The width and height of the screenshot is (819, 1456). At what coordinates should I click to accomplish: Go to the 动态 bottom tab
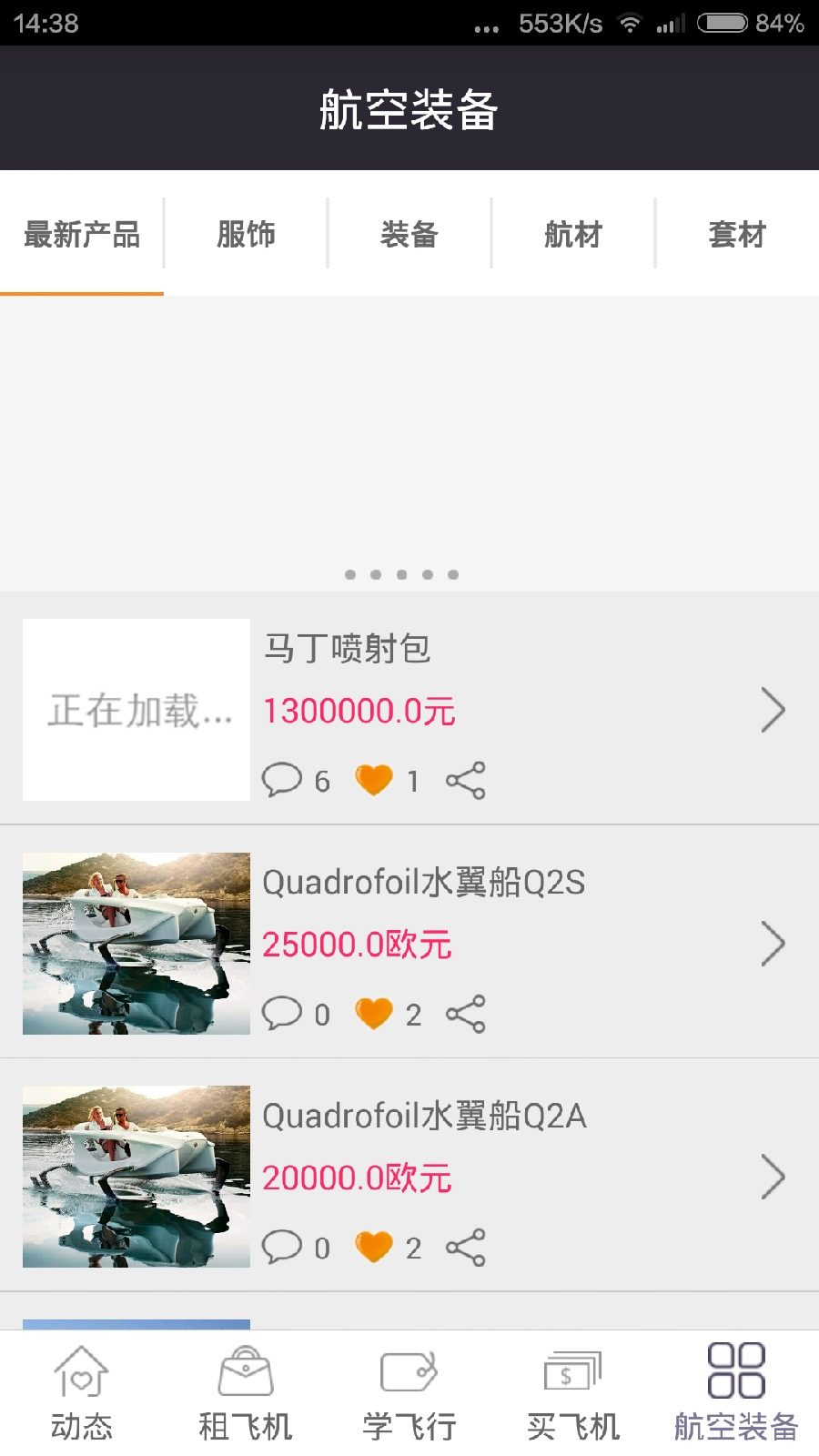tap(82, 1394)
